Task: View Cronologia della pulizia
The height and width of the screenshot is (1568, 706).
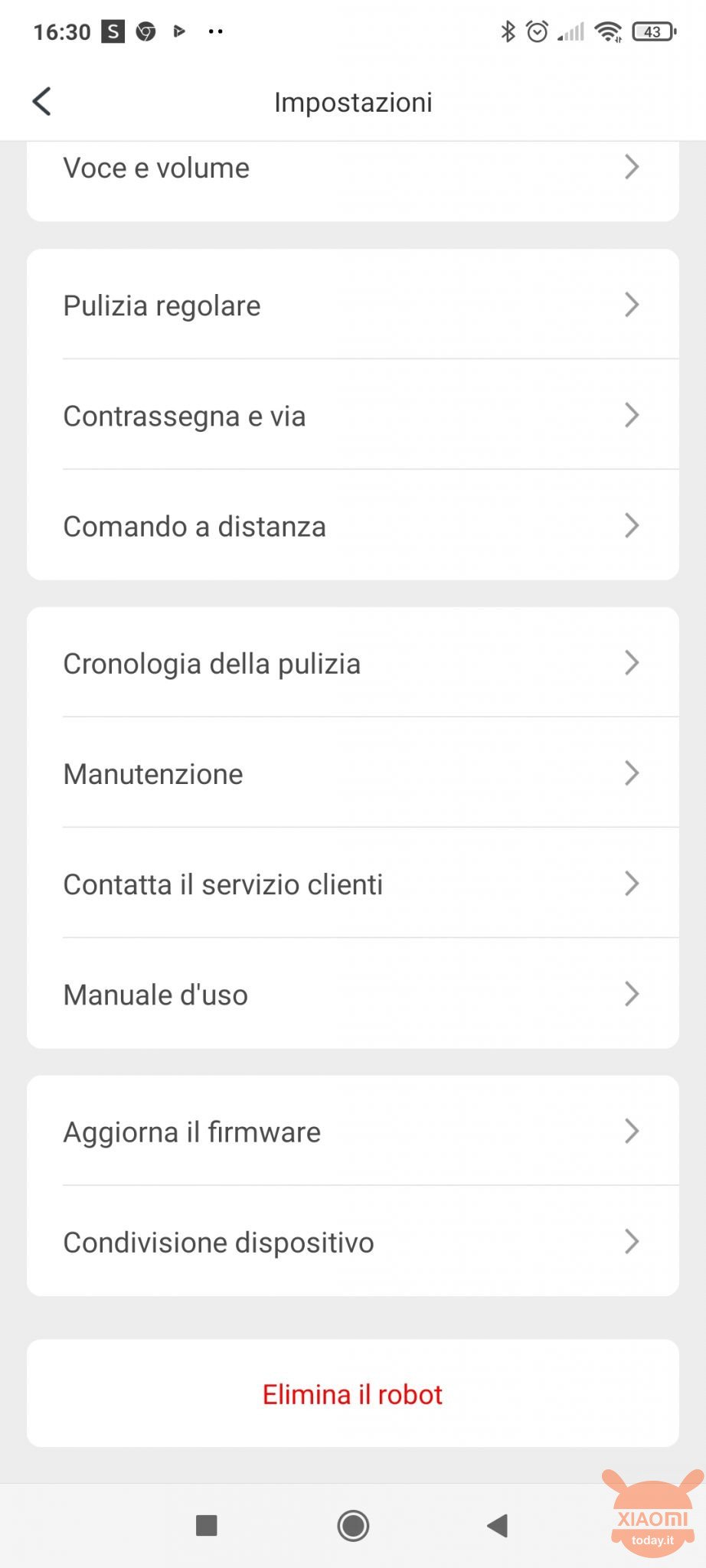Action: click(x=353, y=663)
